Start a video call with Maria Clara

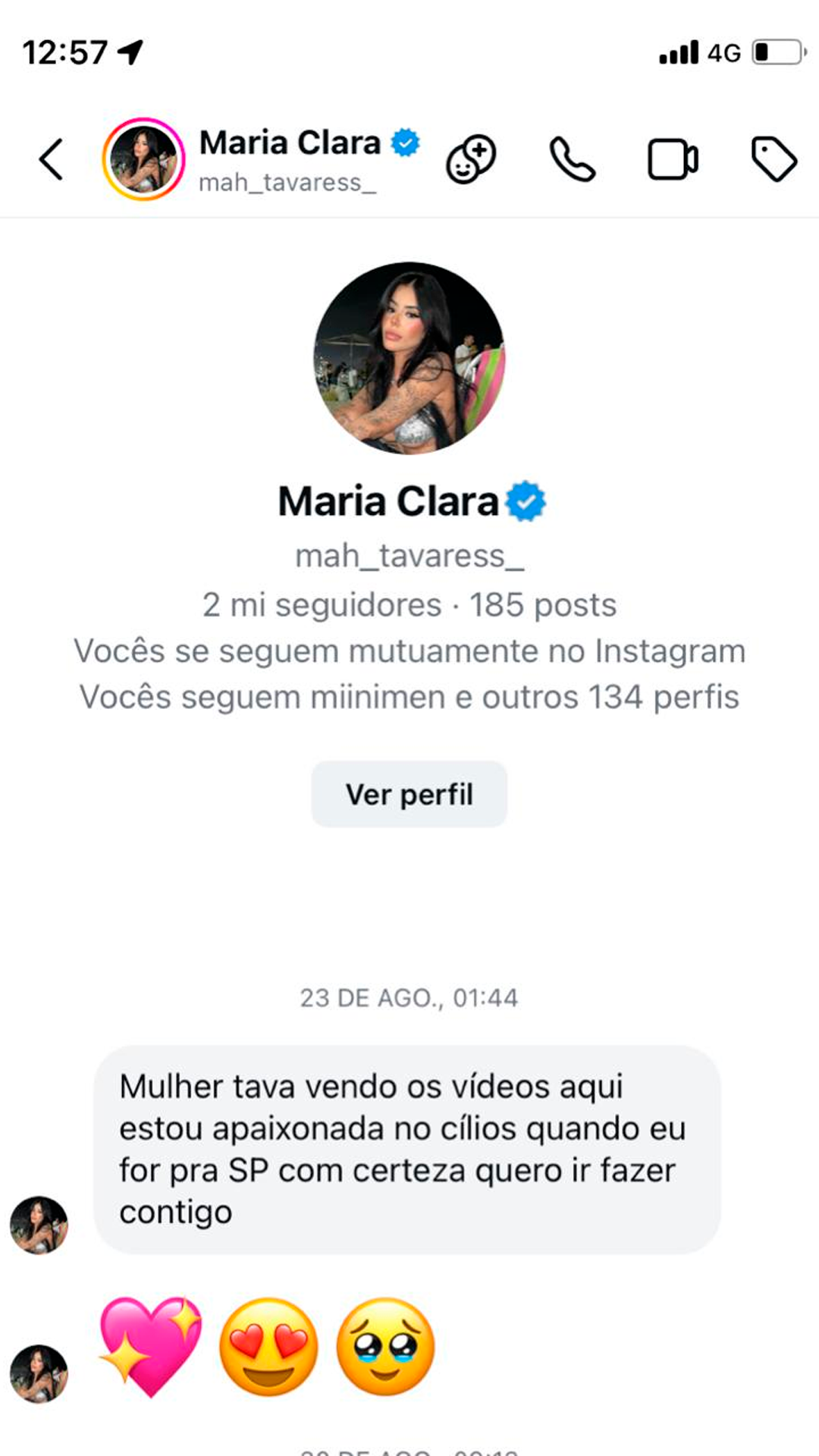point(673,159)
